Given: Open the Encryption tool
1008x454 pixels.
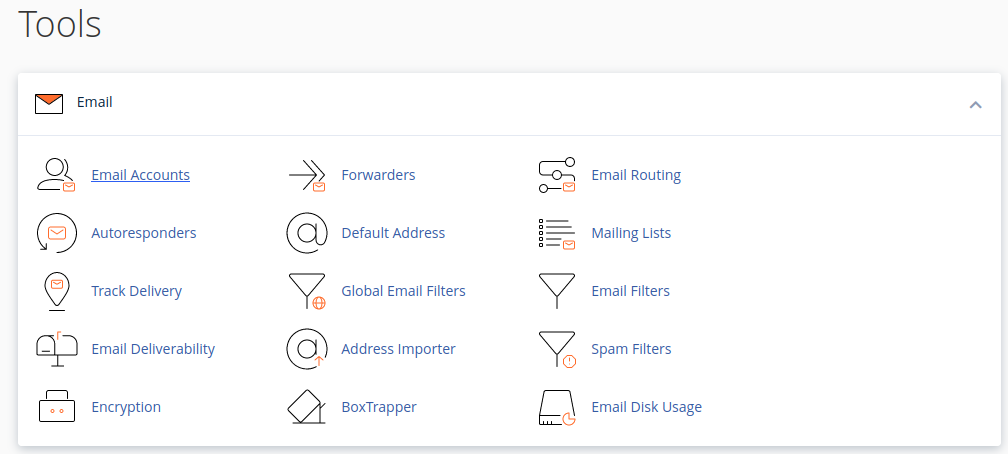Looking at the screenshot, I should 126,407.
